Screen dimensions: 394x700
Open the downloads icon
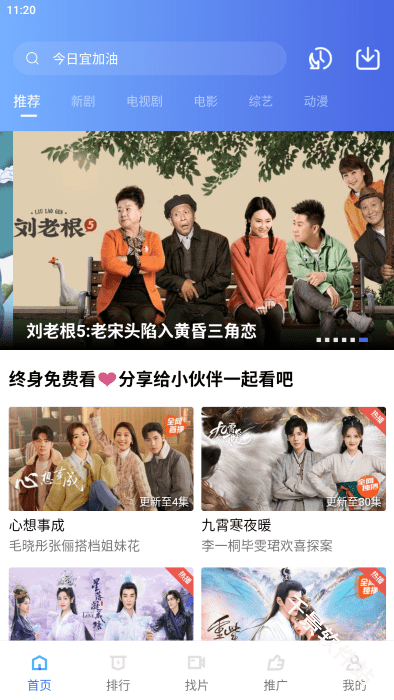pos(368,58)
